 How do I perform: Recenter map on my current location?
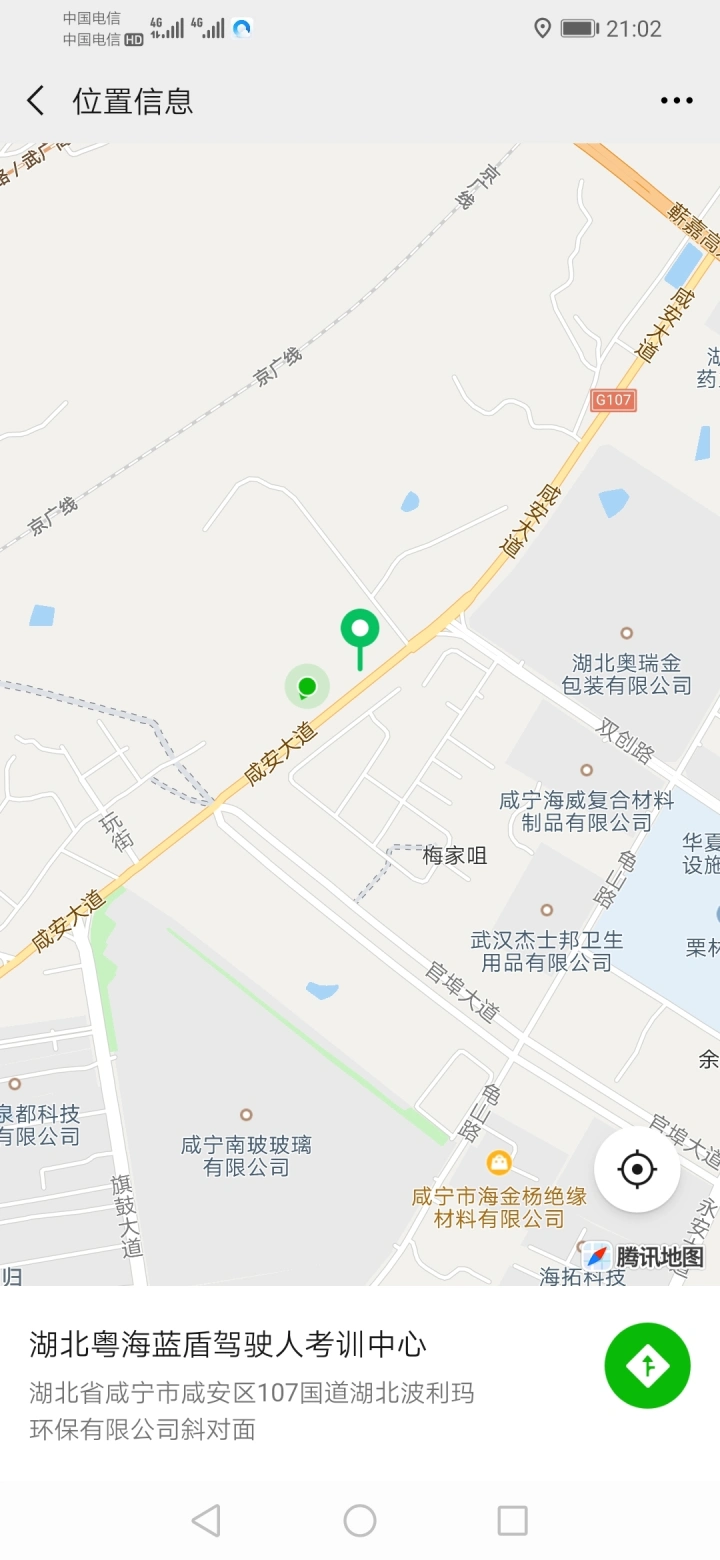click(637, 1169)
